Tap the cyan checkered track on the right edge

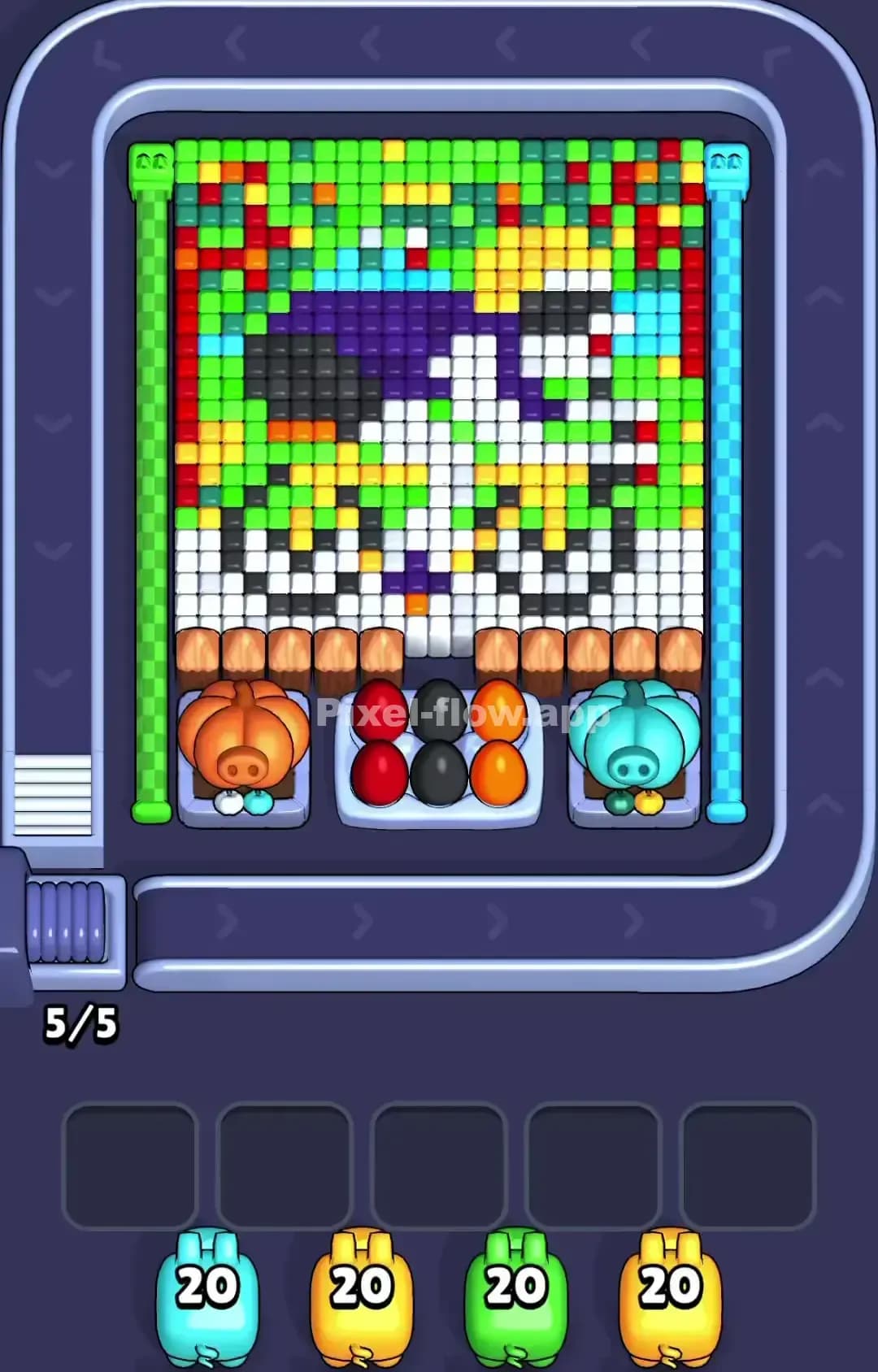(726, 488)
